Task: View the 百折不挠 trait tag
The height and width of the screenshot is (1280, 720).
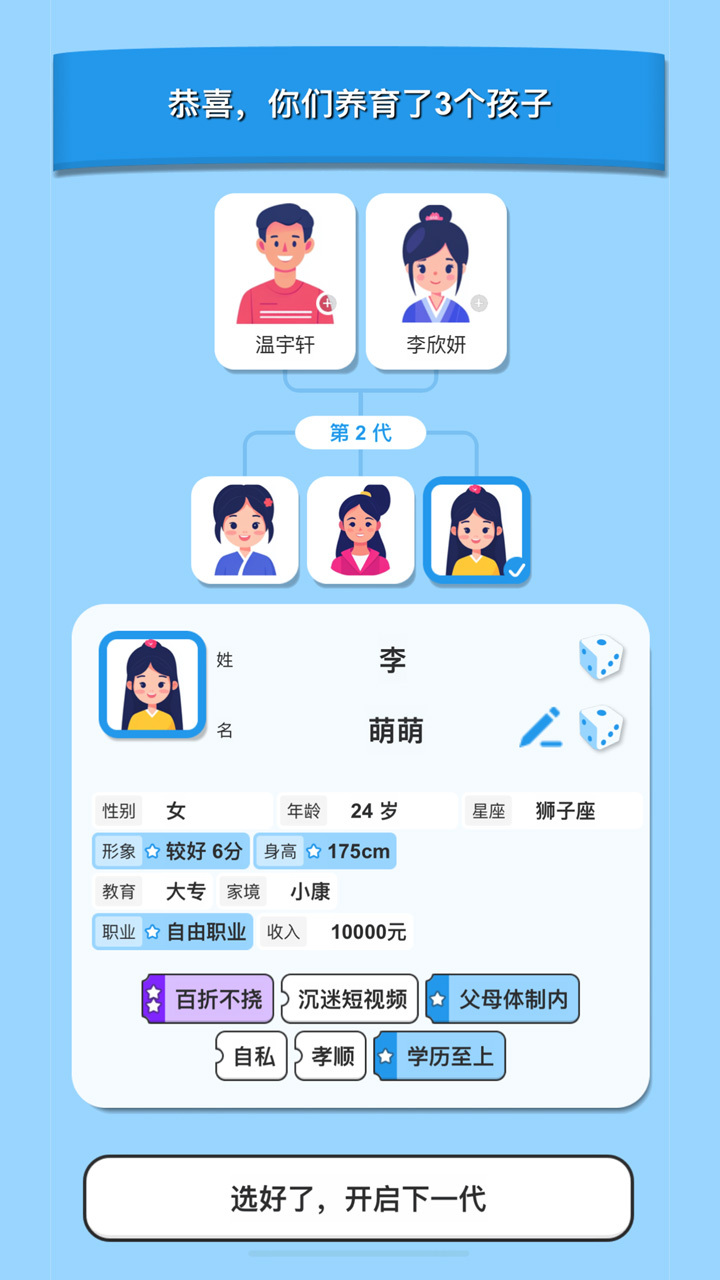Action: [x=208, y=999]
